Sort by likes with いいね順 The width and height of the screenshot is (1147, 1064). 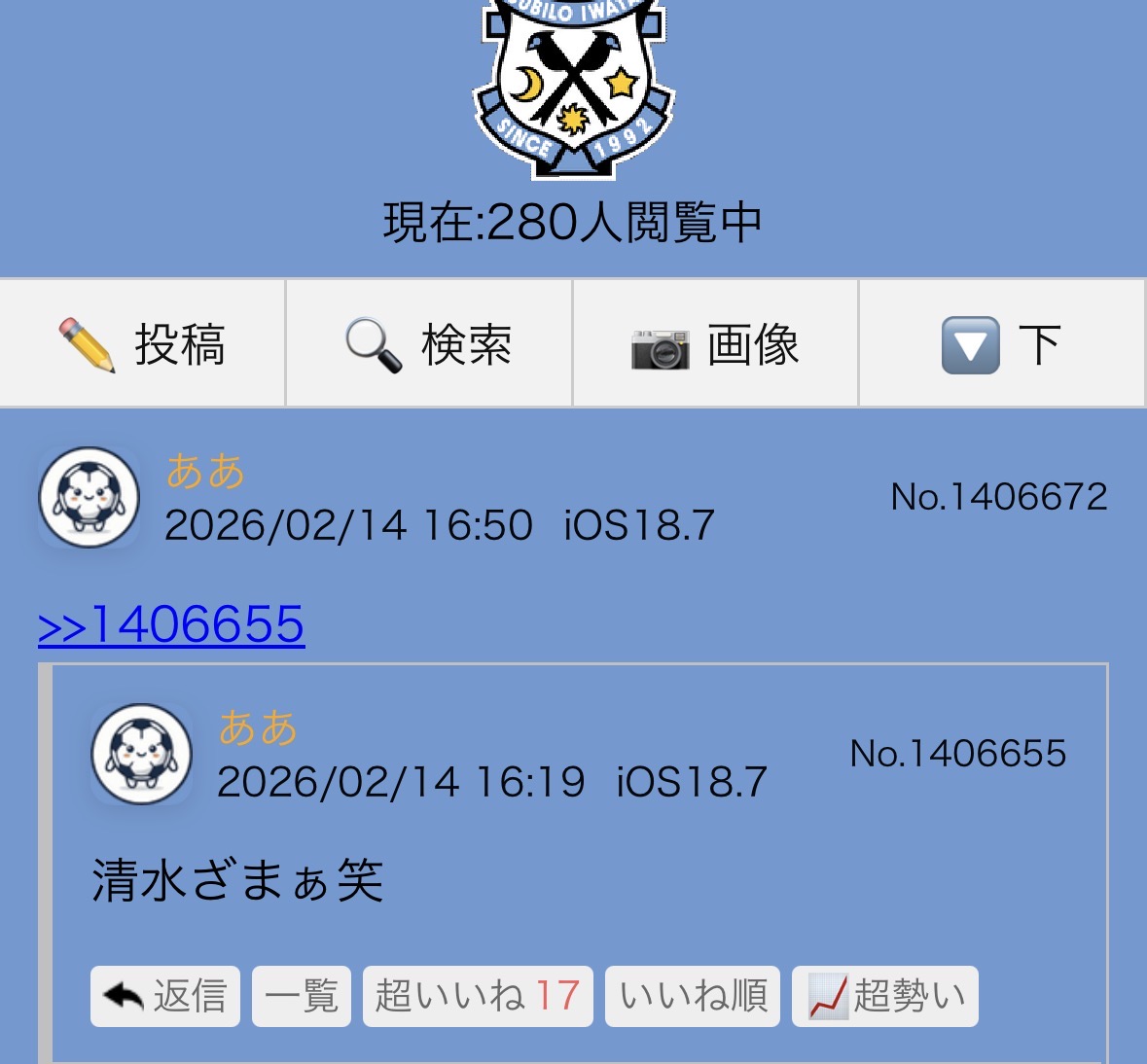pyautogui.click(x=693, y=996)
